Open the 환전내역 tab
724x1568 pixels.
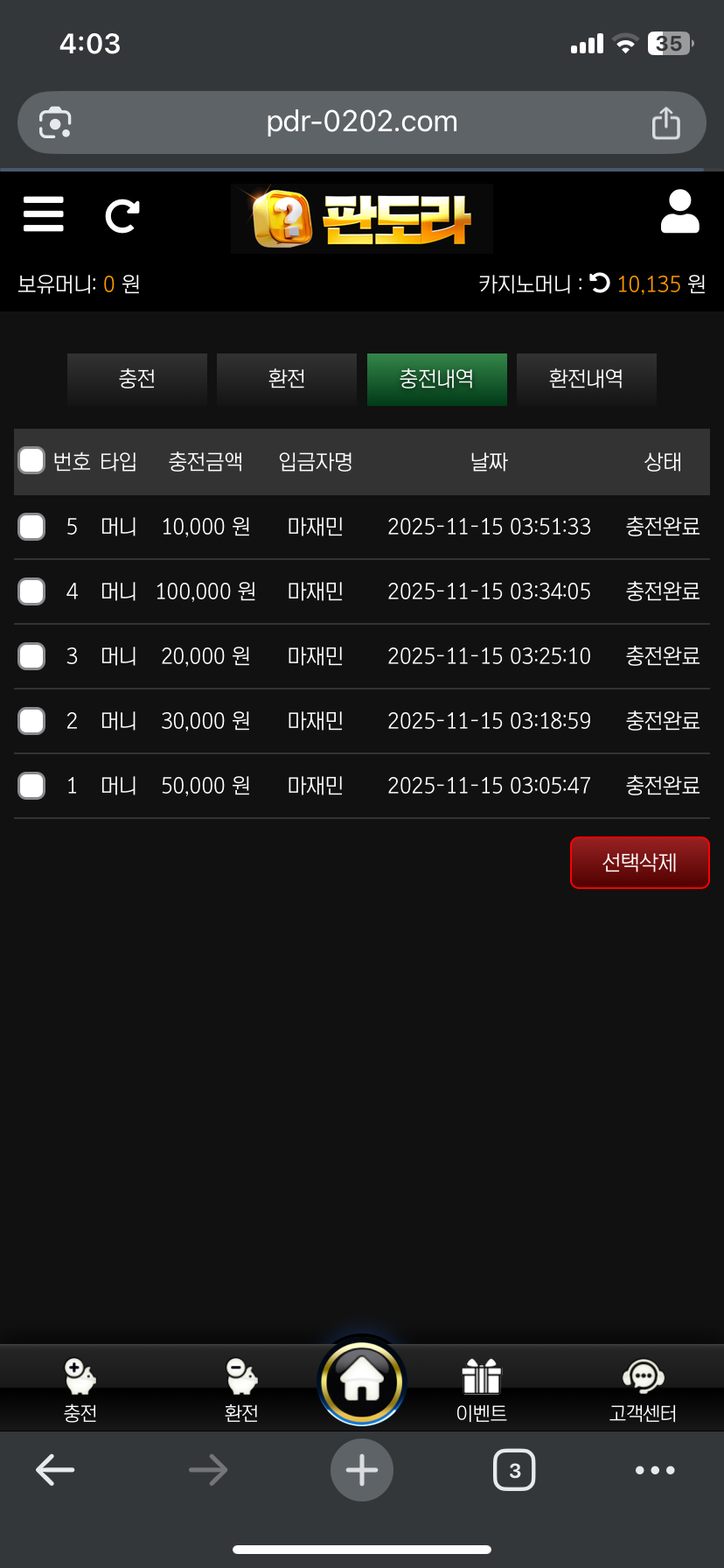click(x=586, y=379)
